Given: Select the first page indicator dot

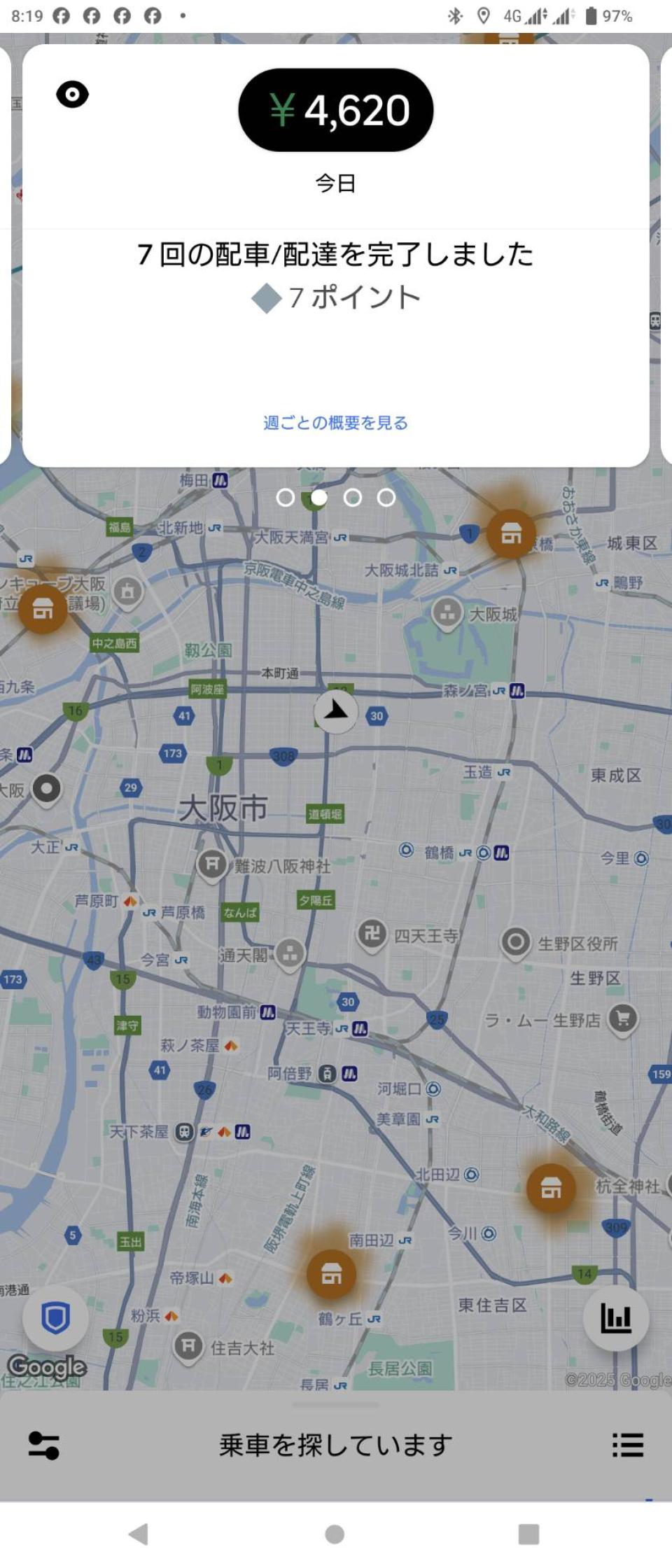Looking at the screenshot, I should coord(285,498).
